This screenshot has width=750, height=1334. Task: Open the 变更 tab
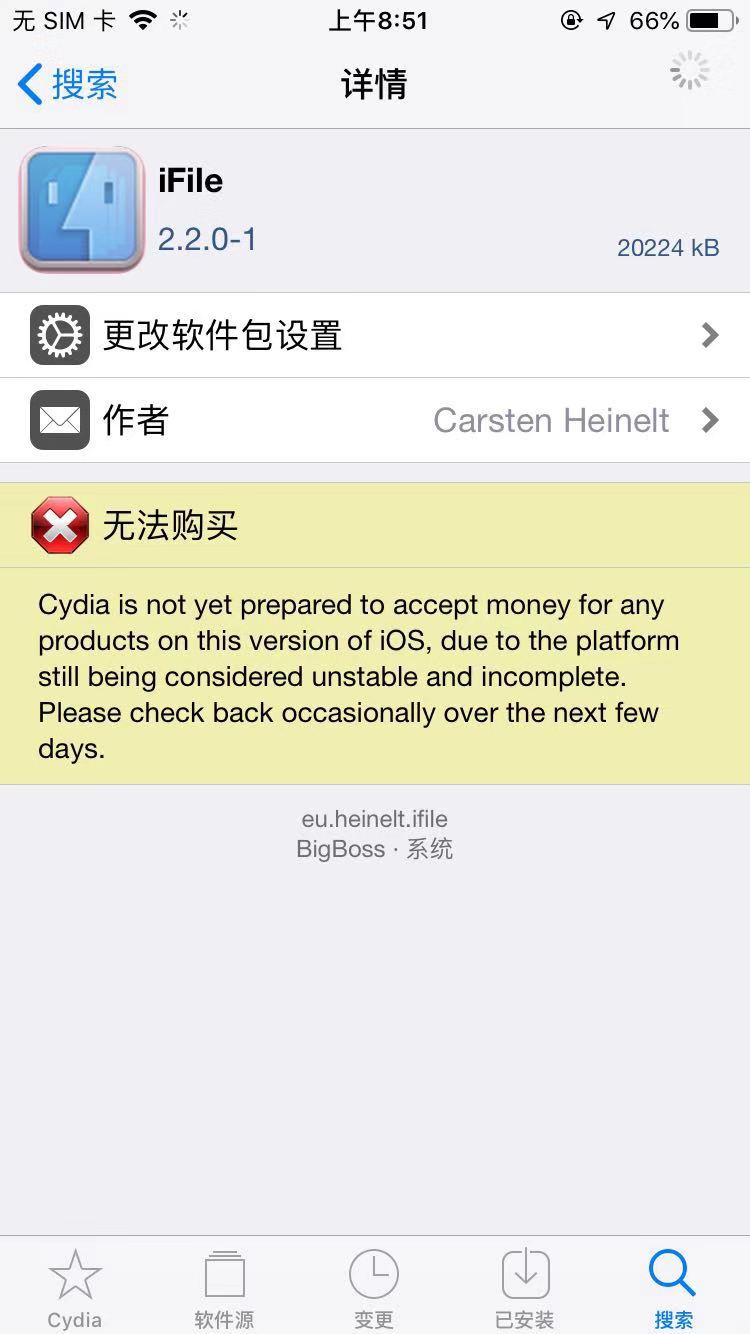point(374,1287)
